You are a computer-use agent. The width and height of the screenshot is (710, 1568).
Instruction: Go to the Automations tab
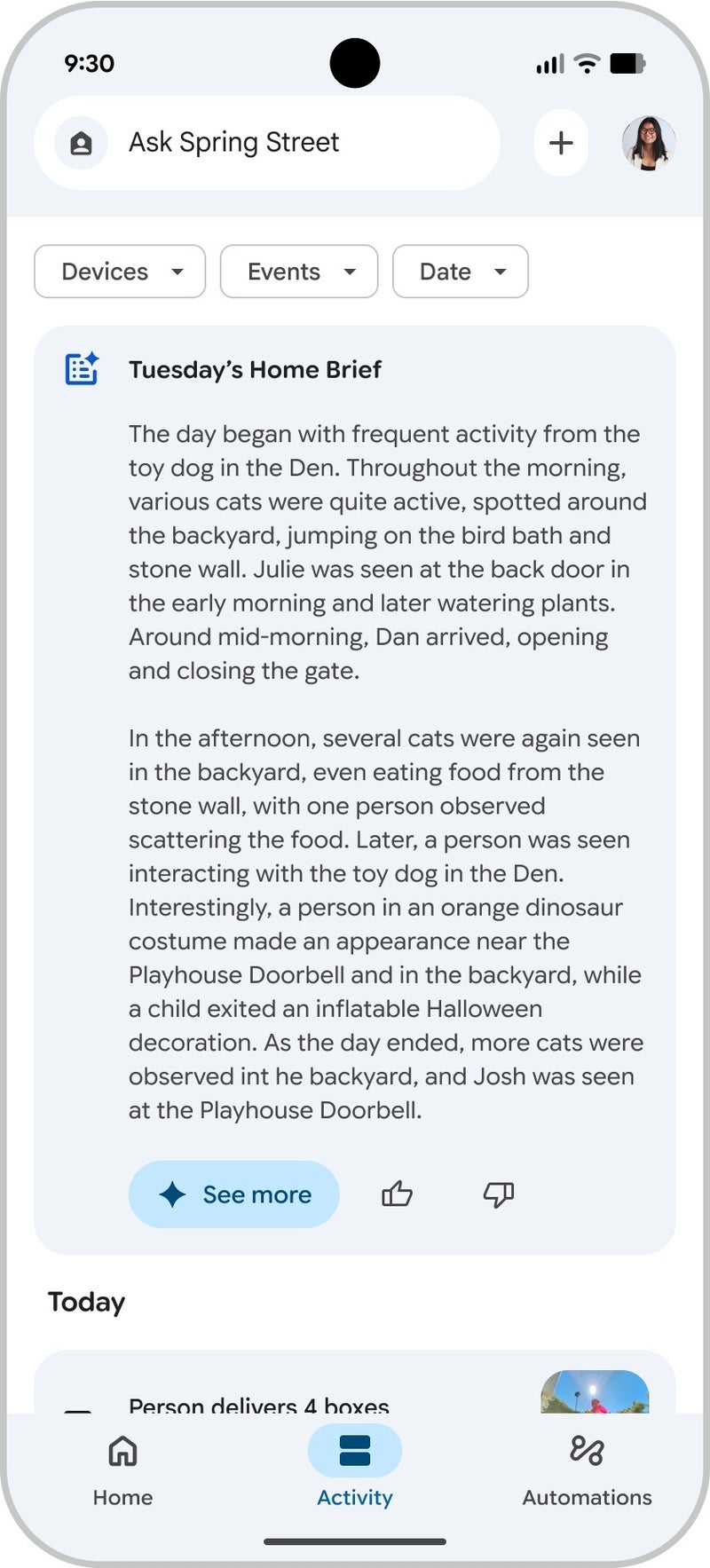tap(587, 1469)
